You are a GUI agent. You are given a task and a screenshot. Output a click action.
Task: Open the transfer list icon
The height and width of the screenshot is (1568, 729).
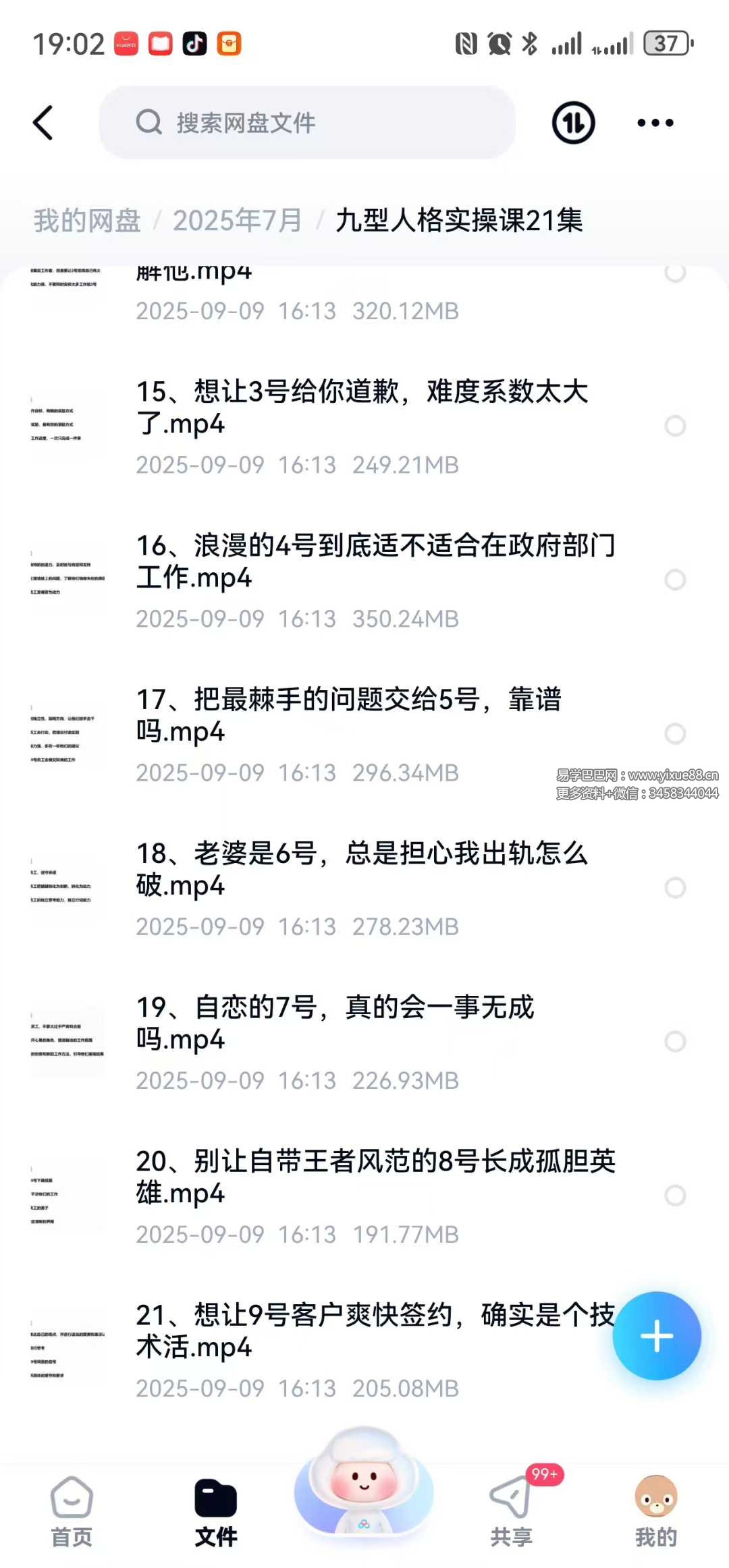(573, 123)
